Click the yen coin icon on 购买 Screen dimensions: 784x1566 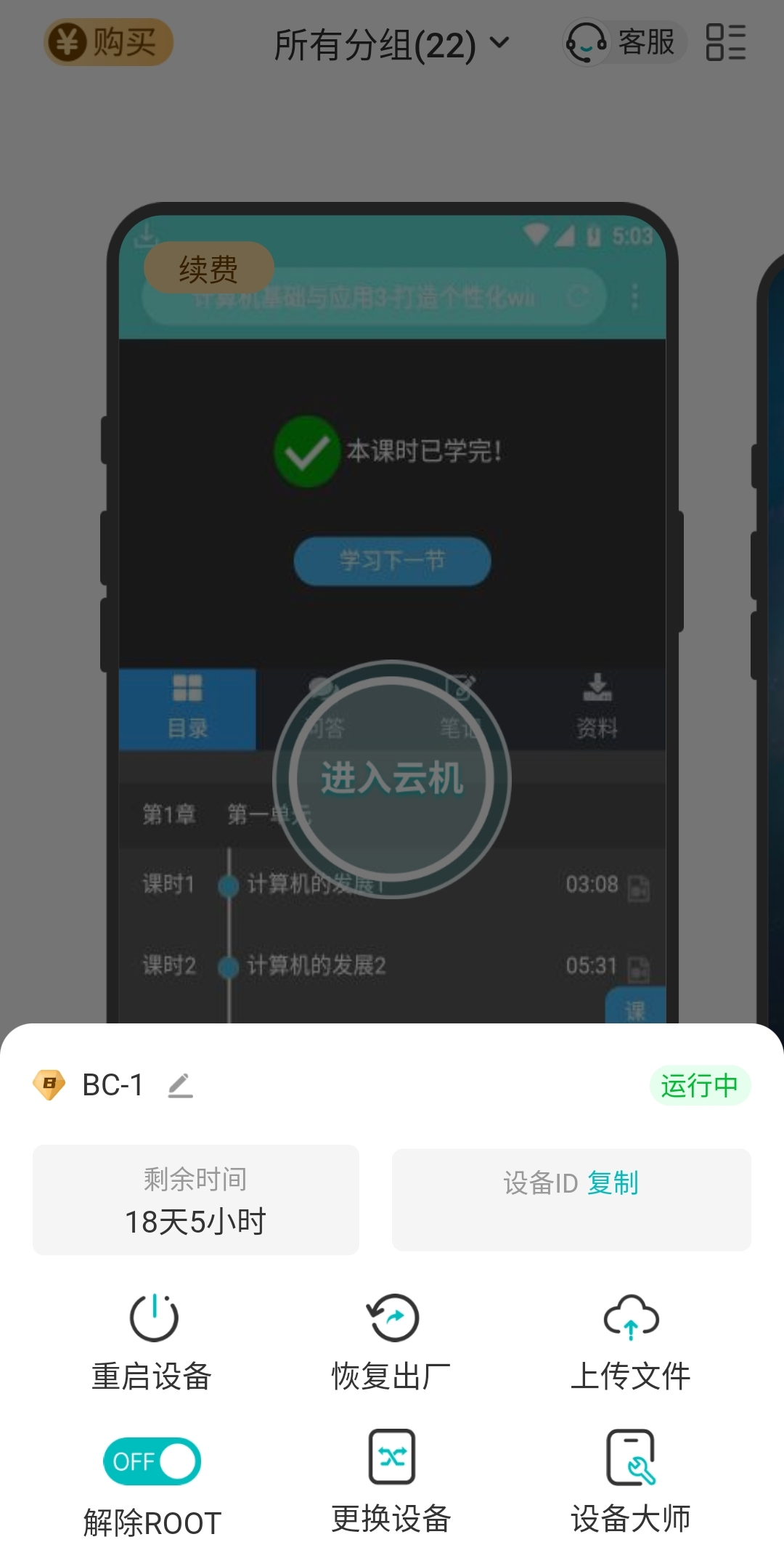pos(68,41)
